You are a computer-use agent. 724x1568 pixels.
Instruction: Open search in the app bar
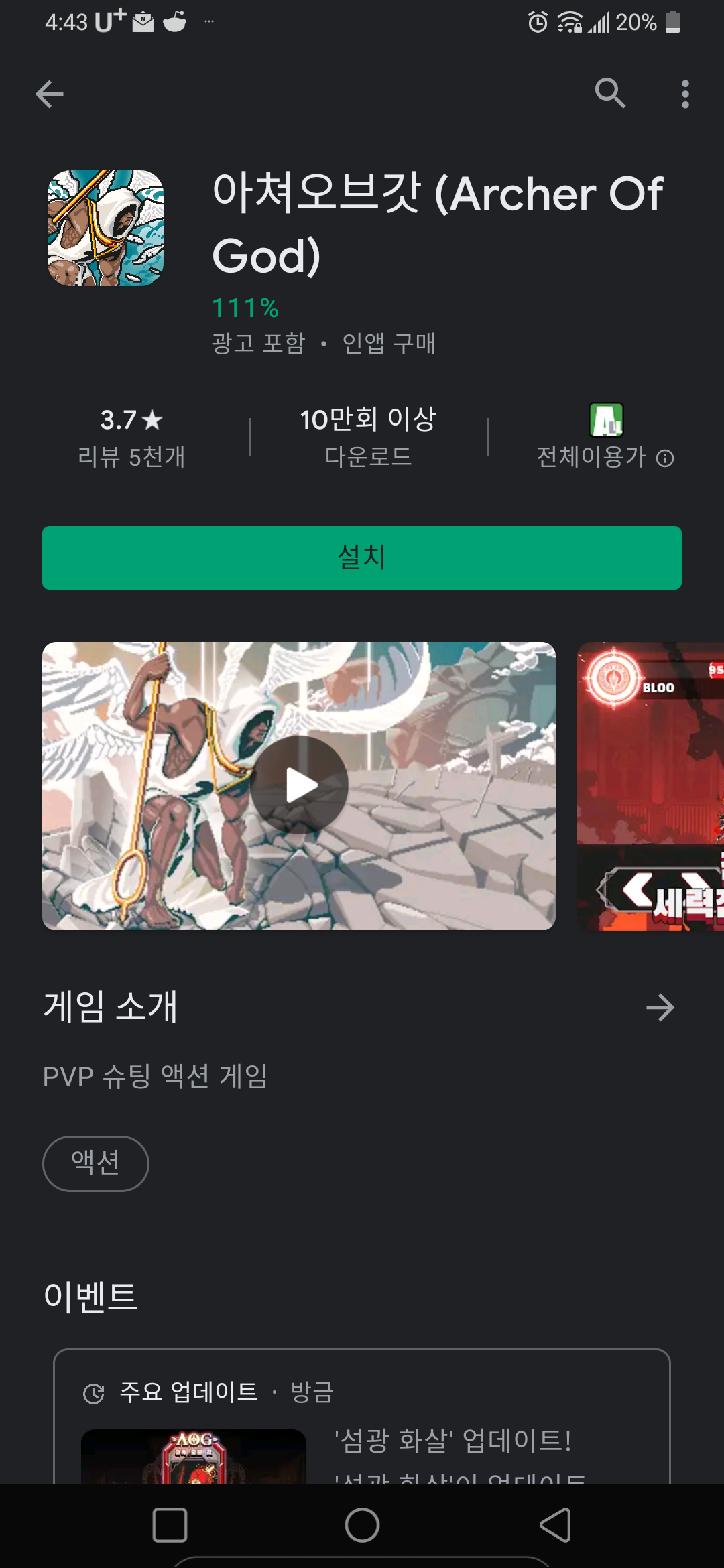click(x=610, y=93)
